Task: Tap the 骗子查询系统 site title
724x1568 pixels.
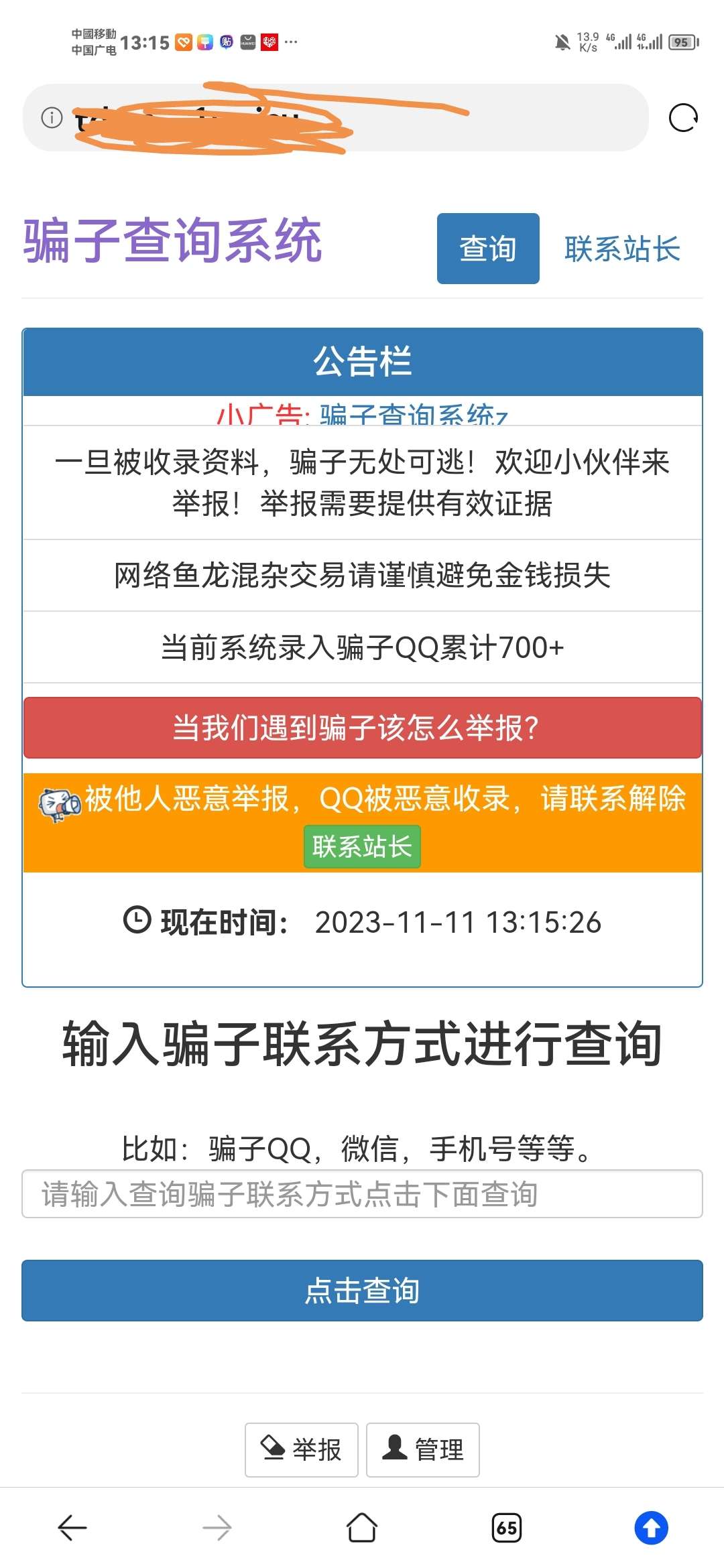Action: [173, 241]
